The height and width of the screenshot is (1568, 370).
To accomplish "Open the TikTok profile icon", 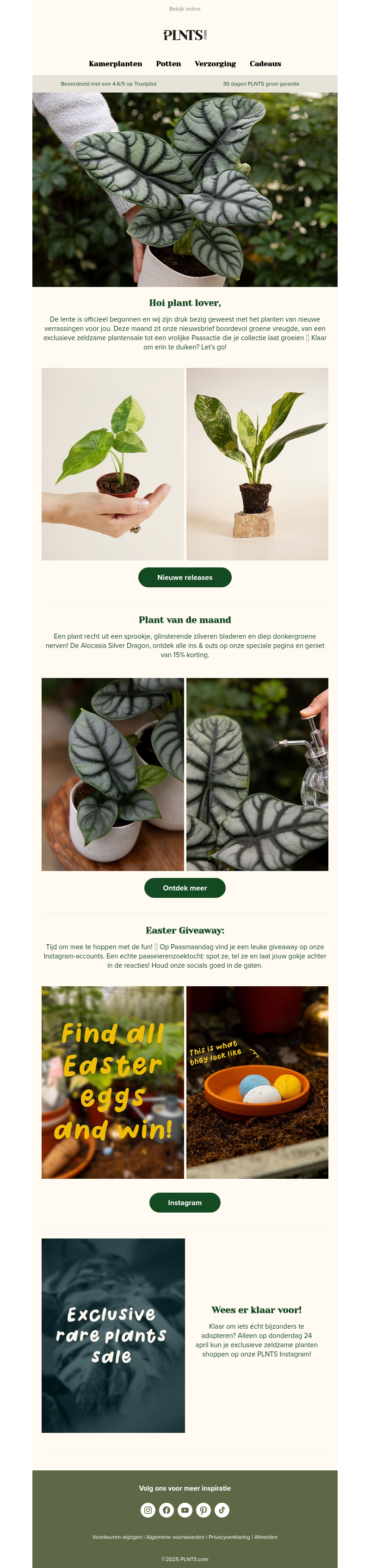I will 222,1510.
